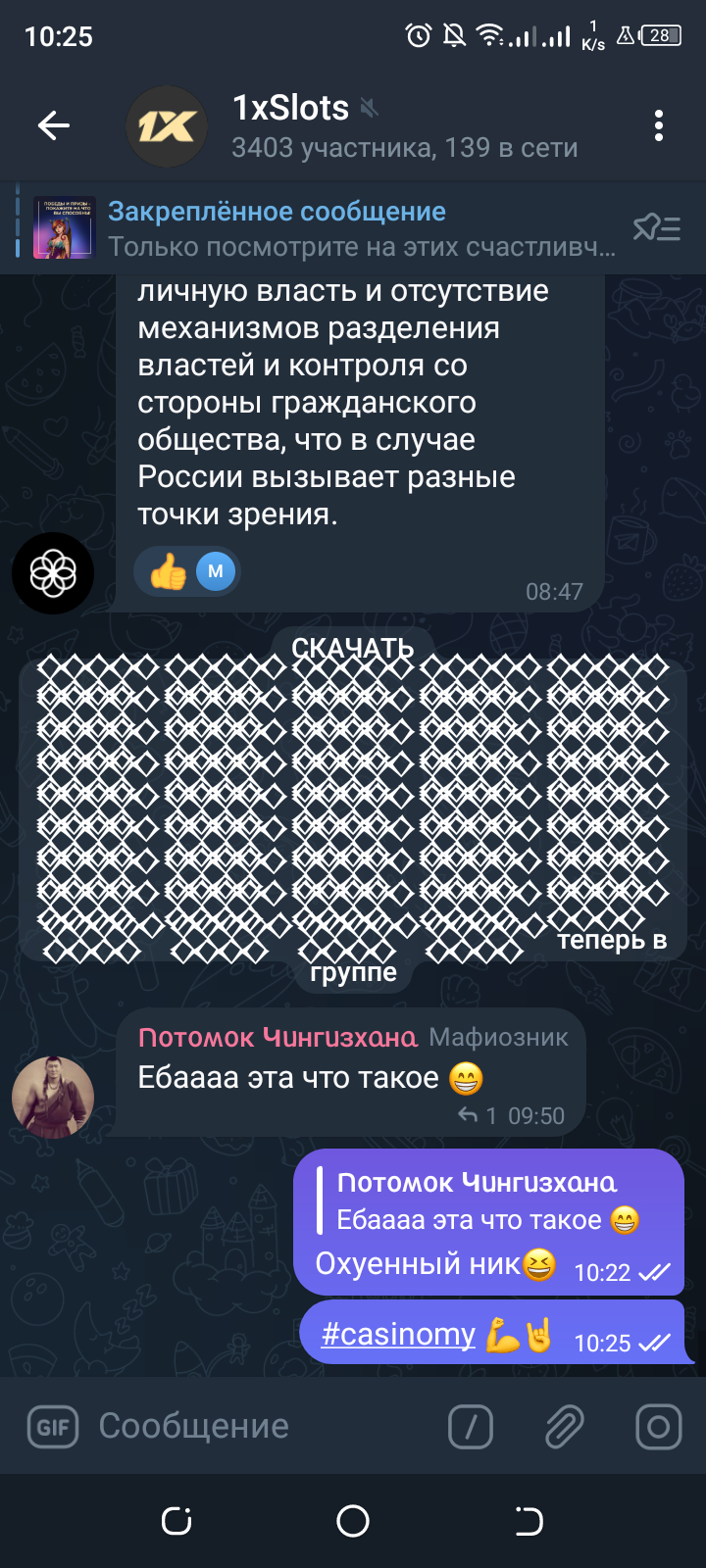Open the three-dot overflow menu
The image size is (706, 1568).
658,125
